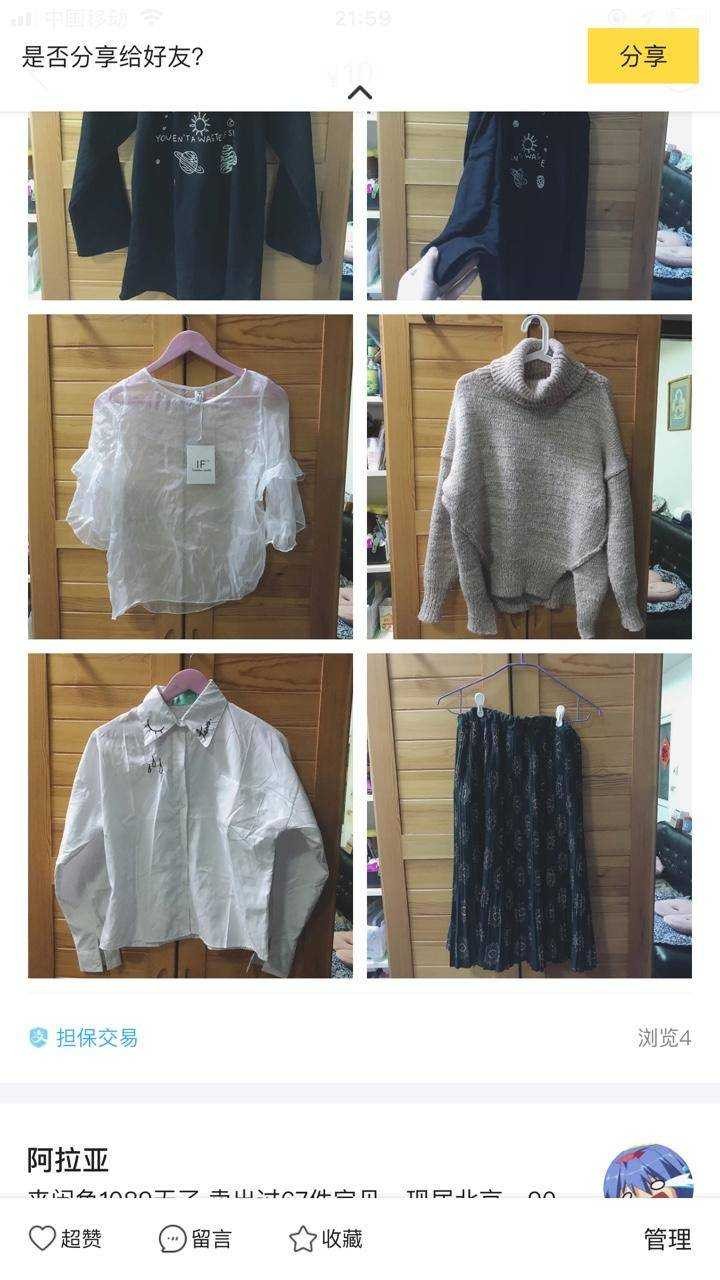Open seller 阿拉亚's profile
Viewport: 720px width, 1280px height.
pos(68,1160)
